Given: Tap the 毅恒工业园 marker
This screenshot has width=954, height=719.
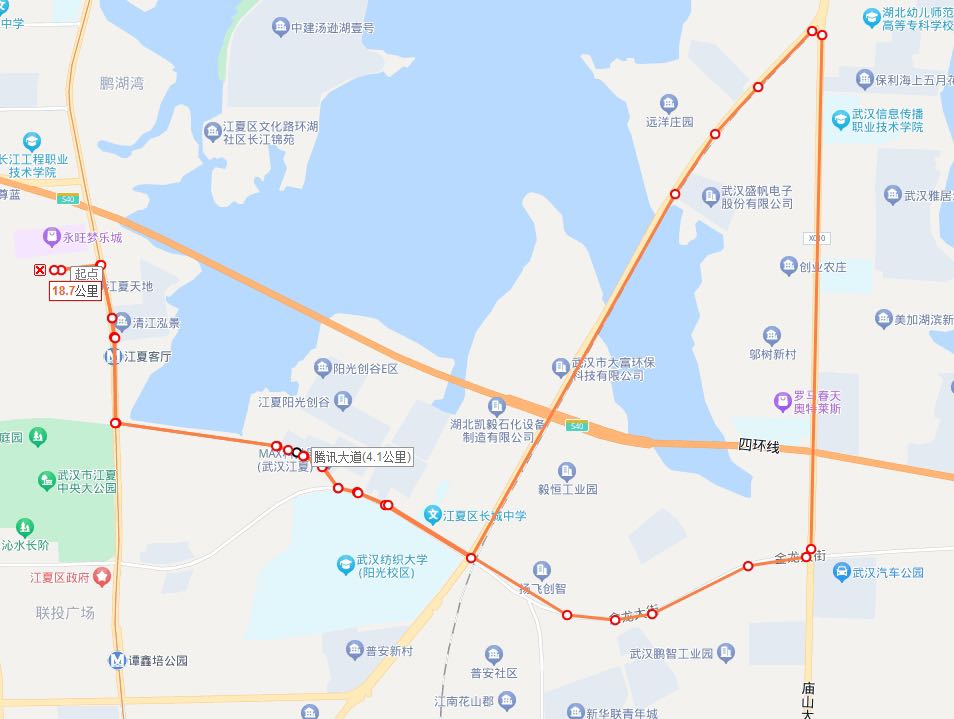Looking at the screenshot, I should tap(567, 471).
